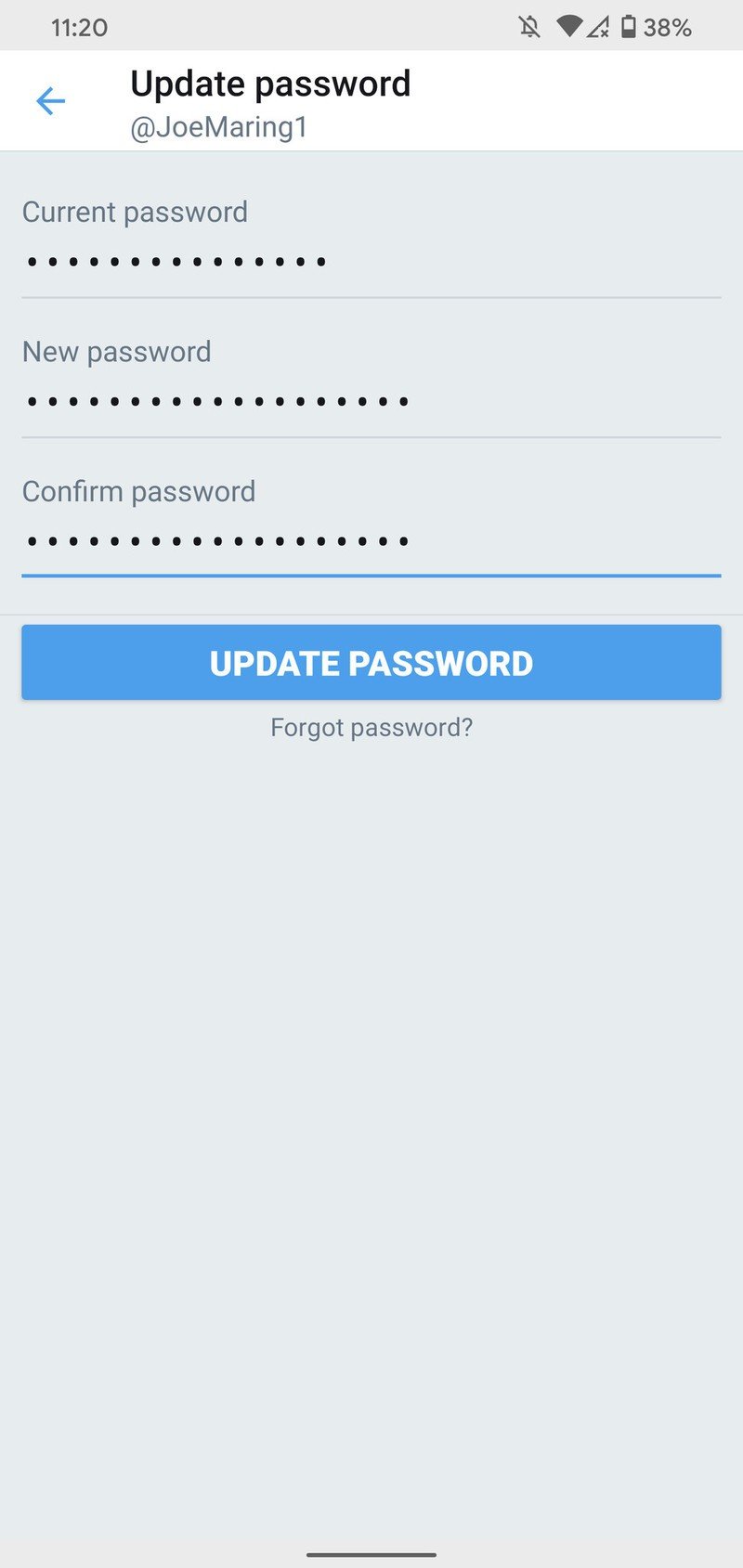Submit with the UPDATE PASSWORD button
This screenshot has width=743, height=1568.
point(371,662)
